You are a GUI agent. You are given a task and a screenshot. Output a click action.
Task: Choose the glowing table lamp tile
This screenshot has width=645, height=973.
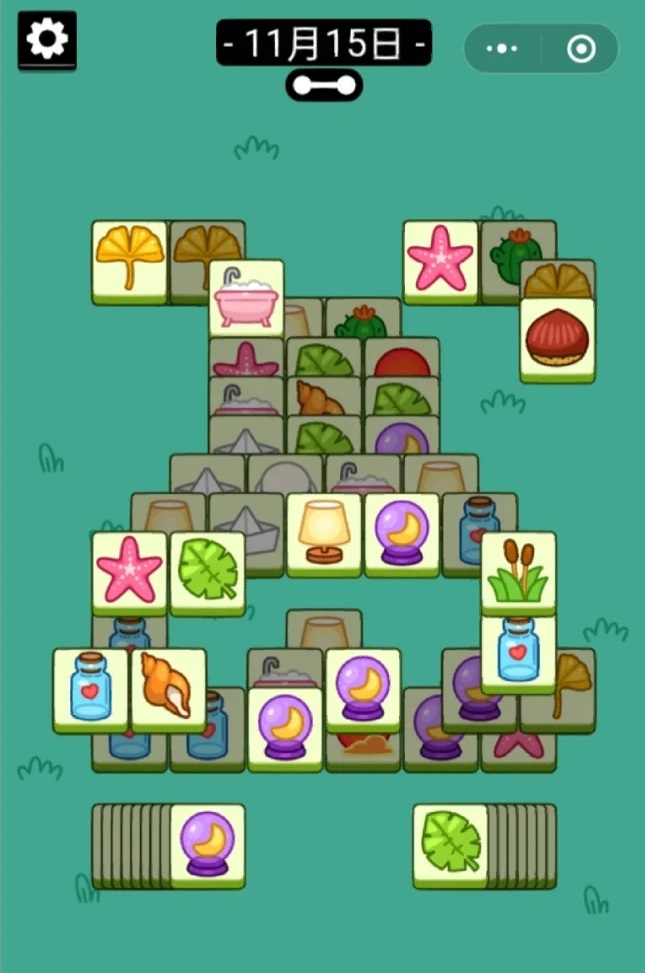click(x=324, y=533)
